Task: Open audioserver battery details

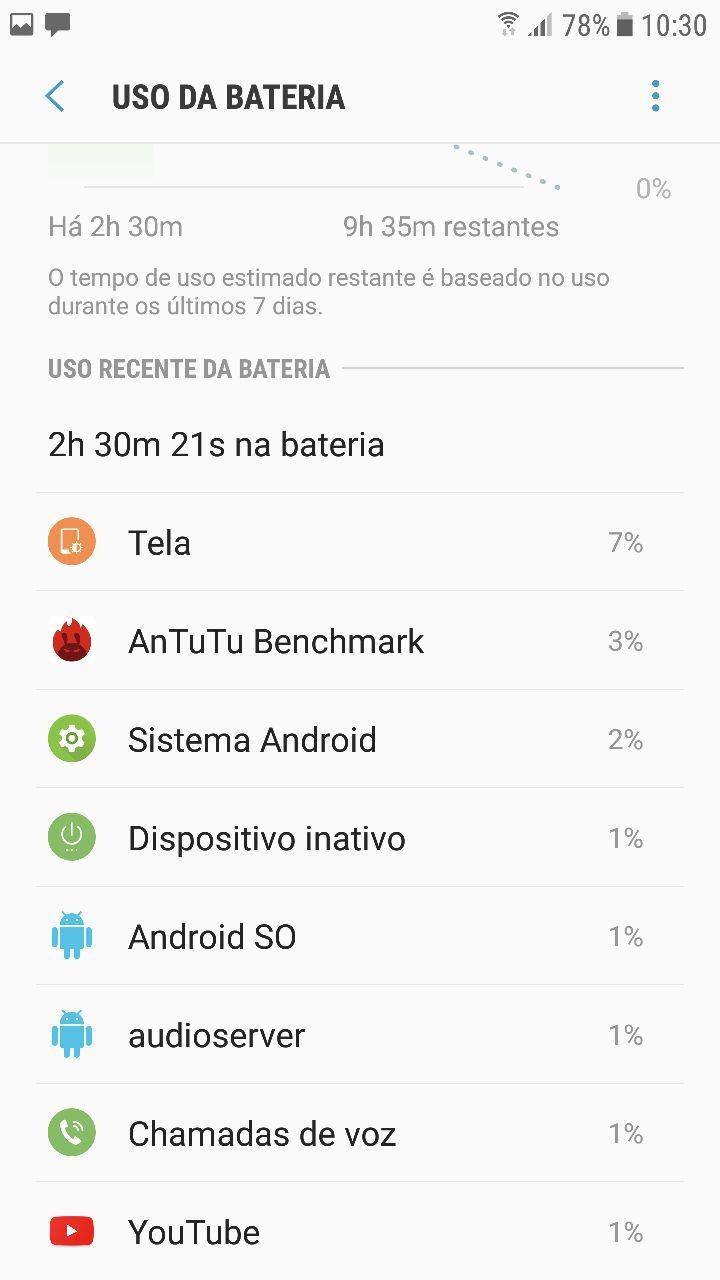Action: (360, 1035)
